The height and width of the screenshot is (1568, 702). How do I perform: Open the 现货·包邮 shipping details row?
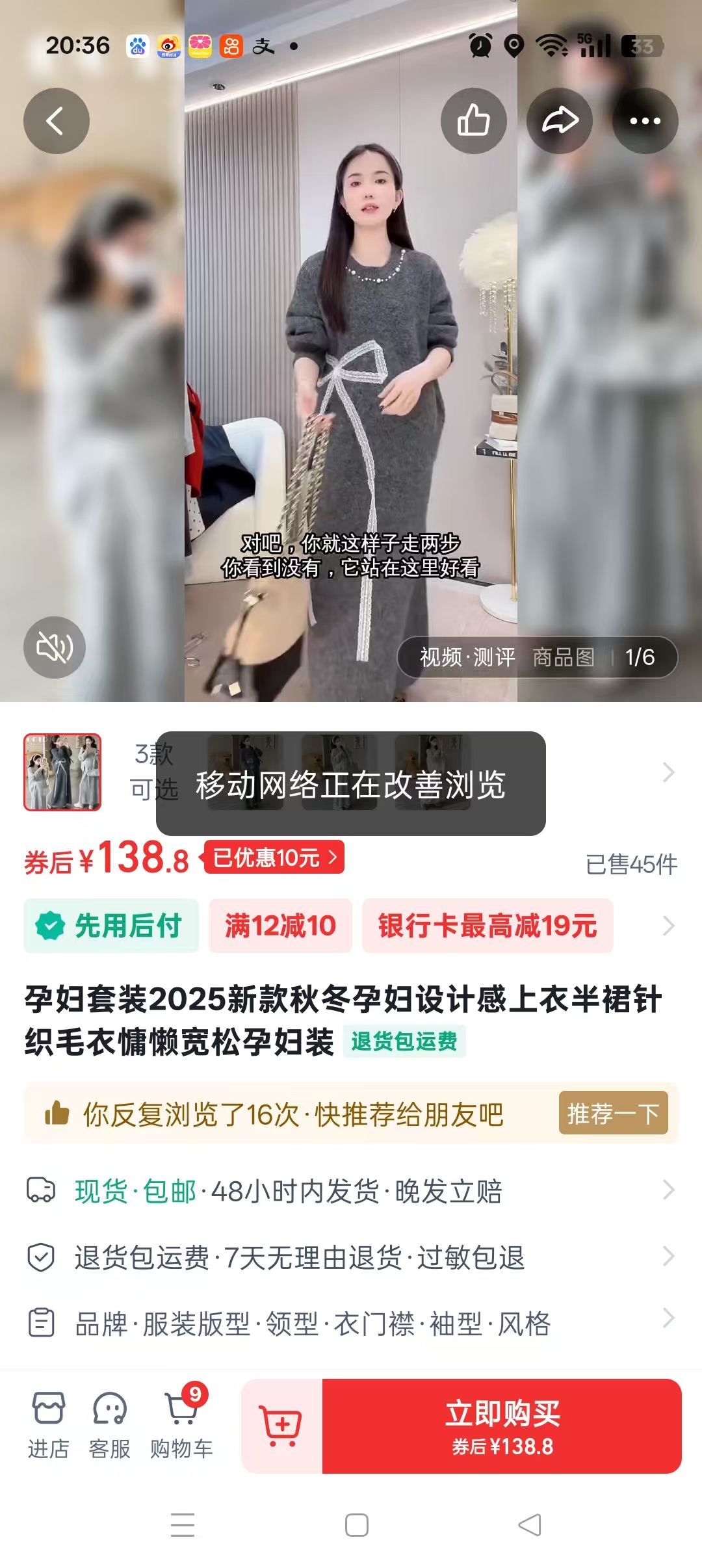[x=351, y=1191]
